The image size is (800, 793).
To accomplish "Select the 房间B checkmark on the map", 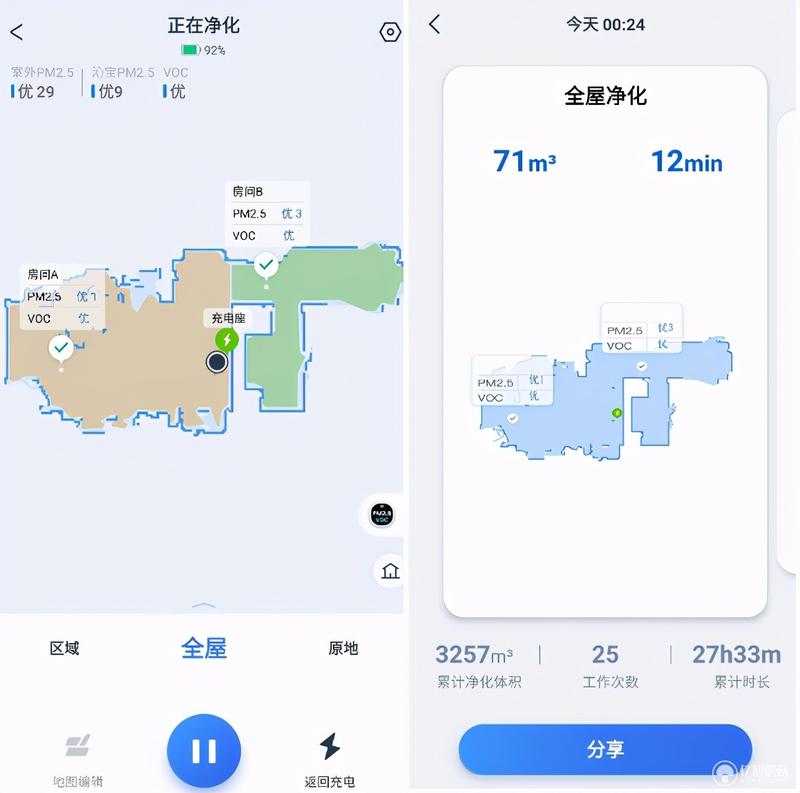I will (266, 265).
